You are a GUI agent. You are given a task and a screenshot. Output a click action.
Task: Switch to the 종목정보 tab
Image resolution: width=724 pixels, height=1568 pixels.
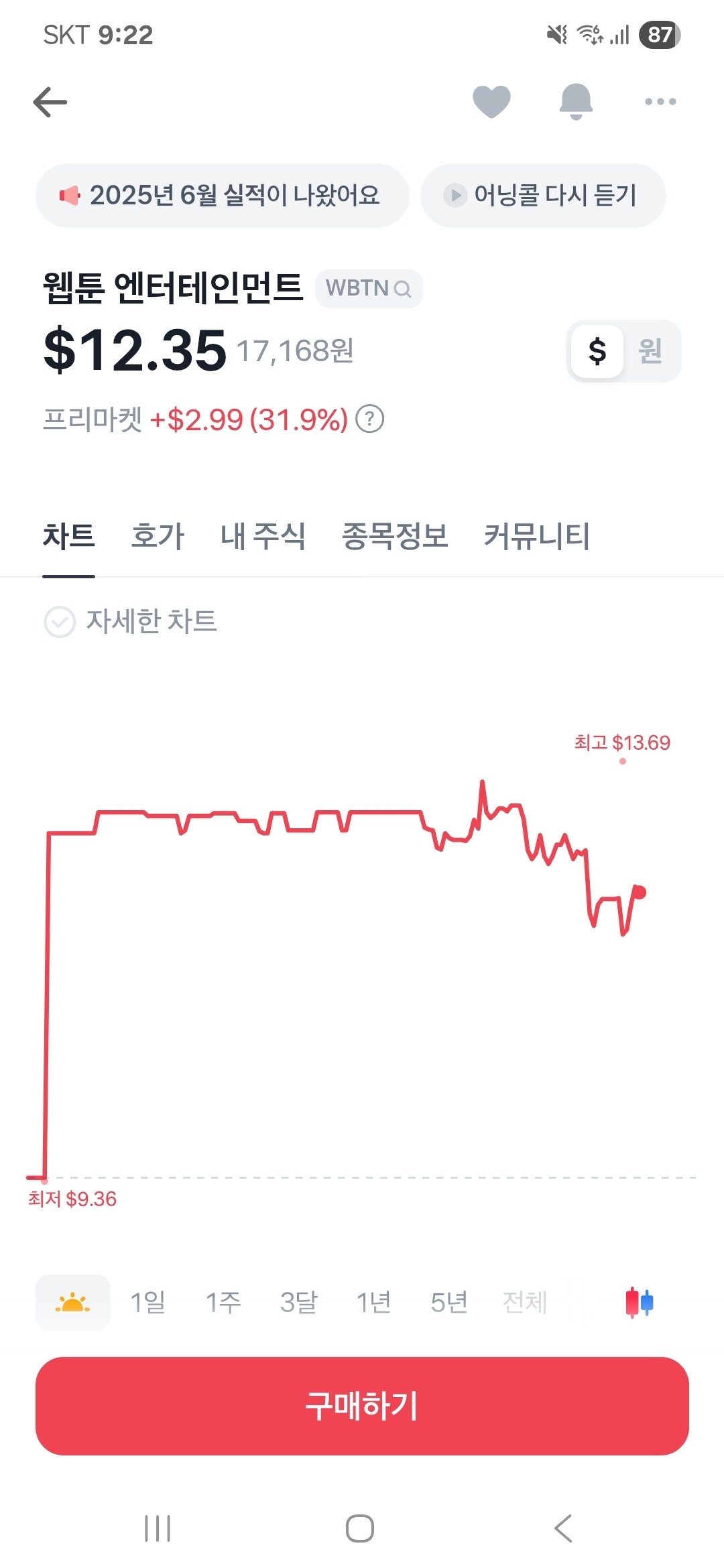pyautogui.click(x=395, y=536)
